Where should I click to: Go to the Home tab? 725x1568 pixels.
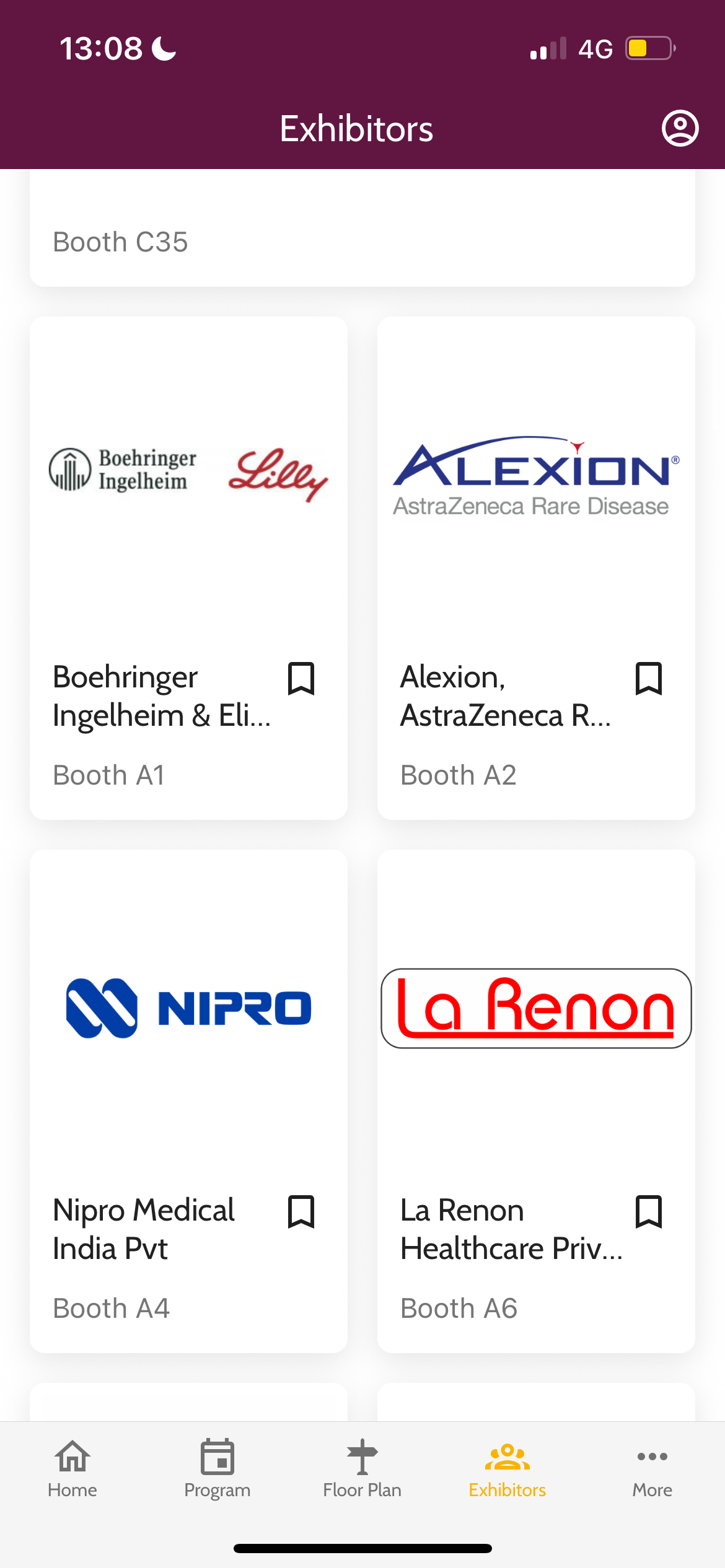pos(72,1468)
